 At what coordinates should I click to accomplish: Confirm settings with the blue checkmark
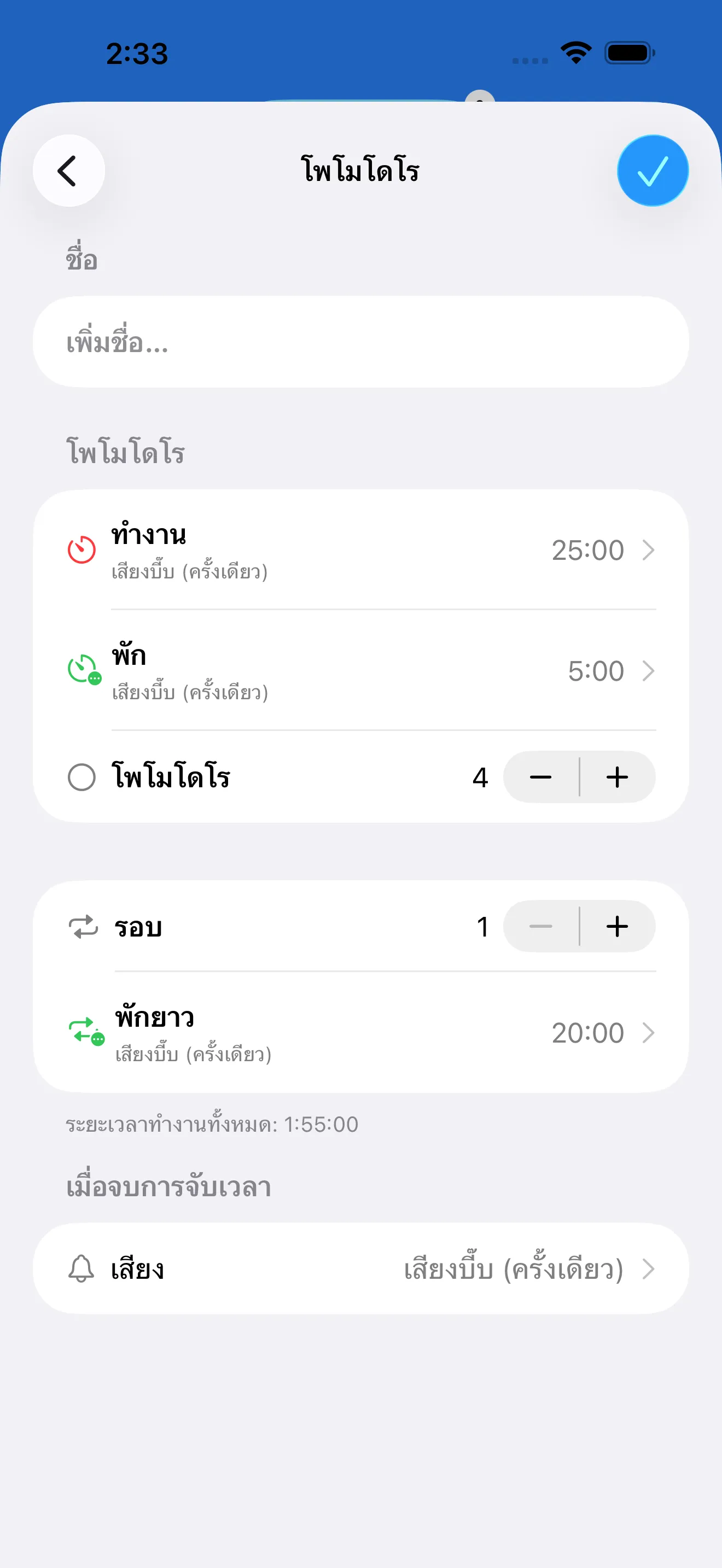point(652,171)
